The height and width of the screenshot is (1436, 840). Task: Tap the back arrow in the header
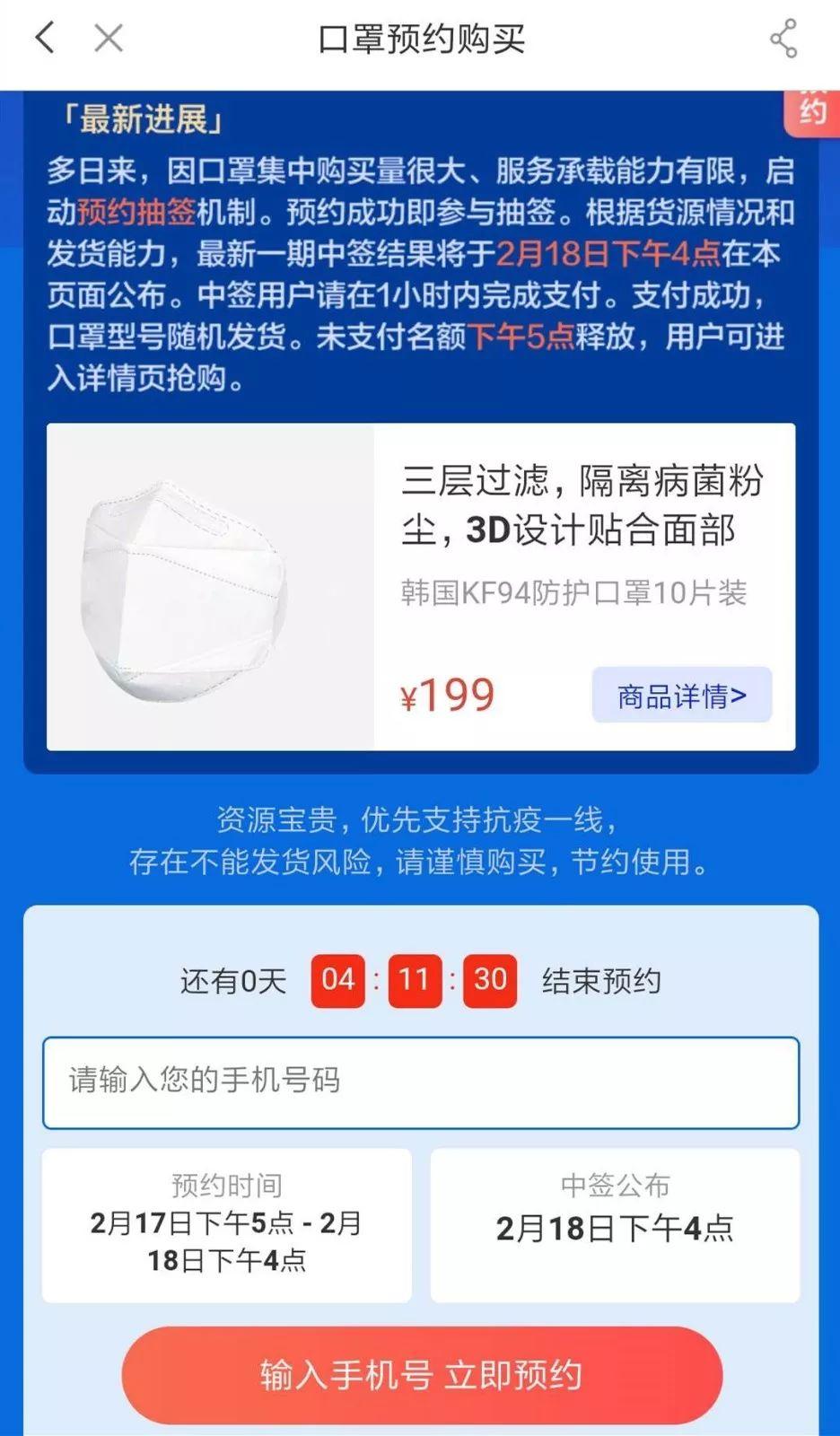pyautogui.click(x=43, y=38)
